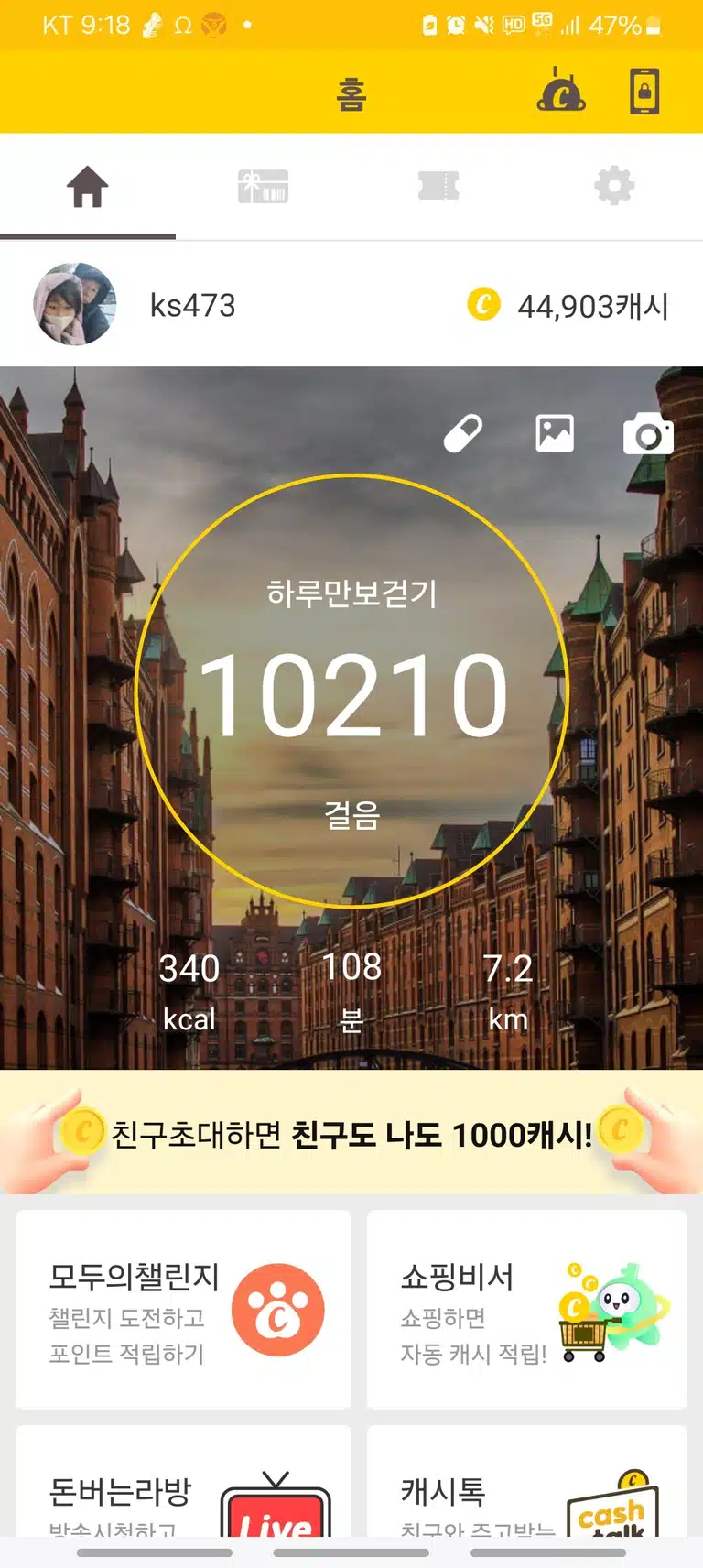Switch to the home tab

(88, 187)
